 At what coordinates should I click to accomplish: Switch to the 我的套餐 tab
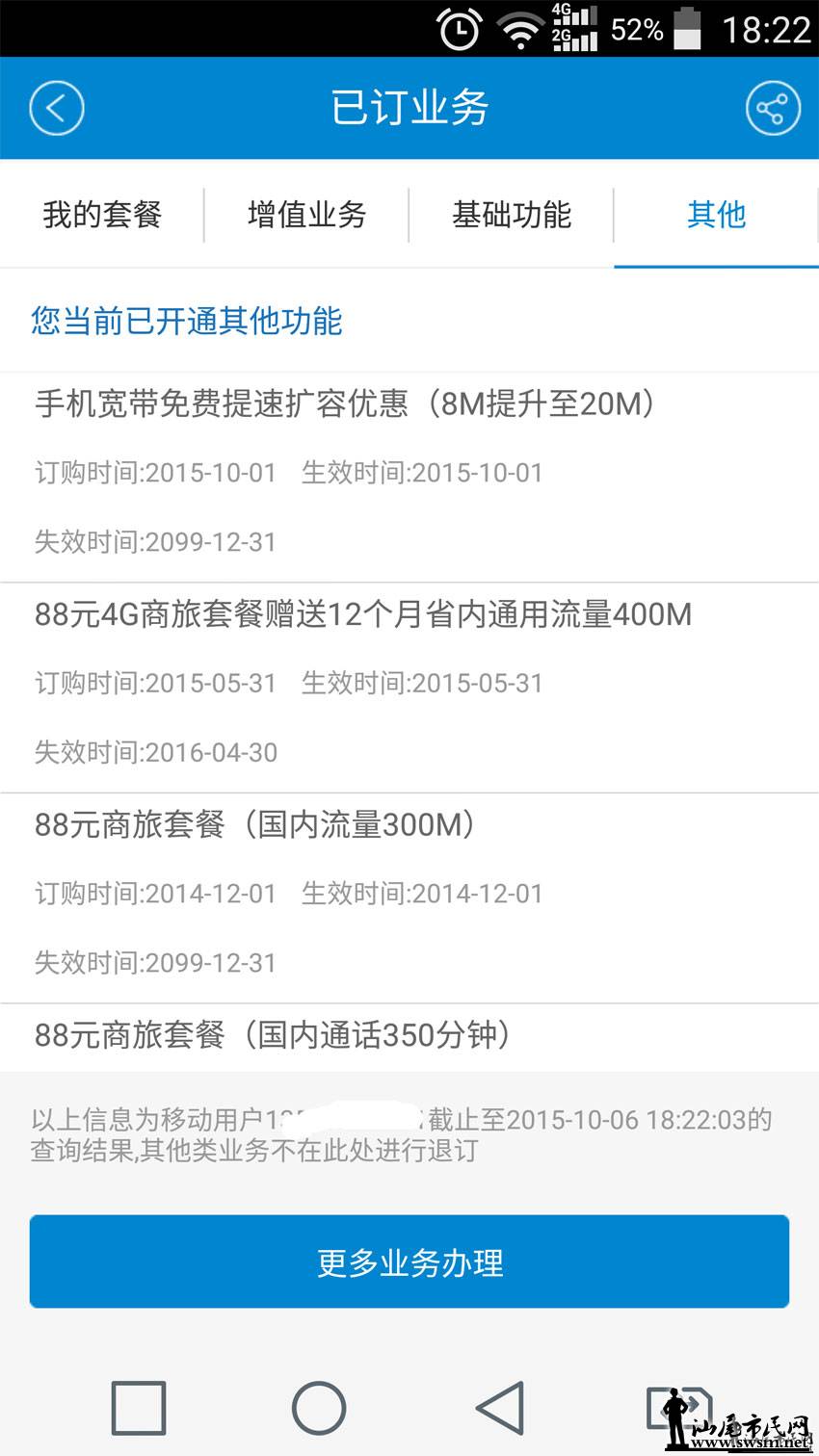pos(102,214)
